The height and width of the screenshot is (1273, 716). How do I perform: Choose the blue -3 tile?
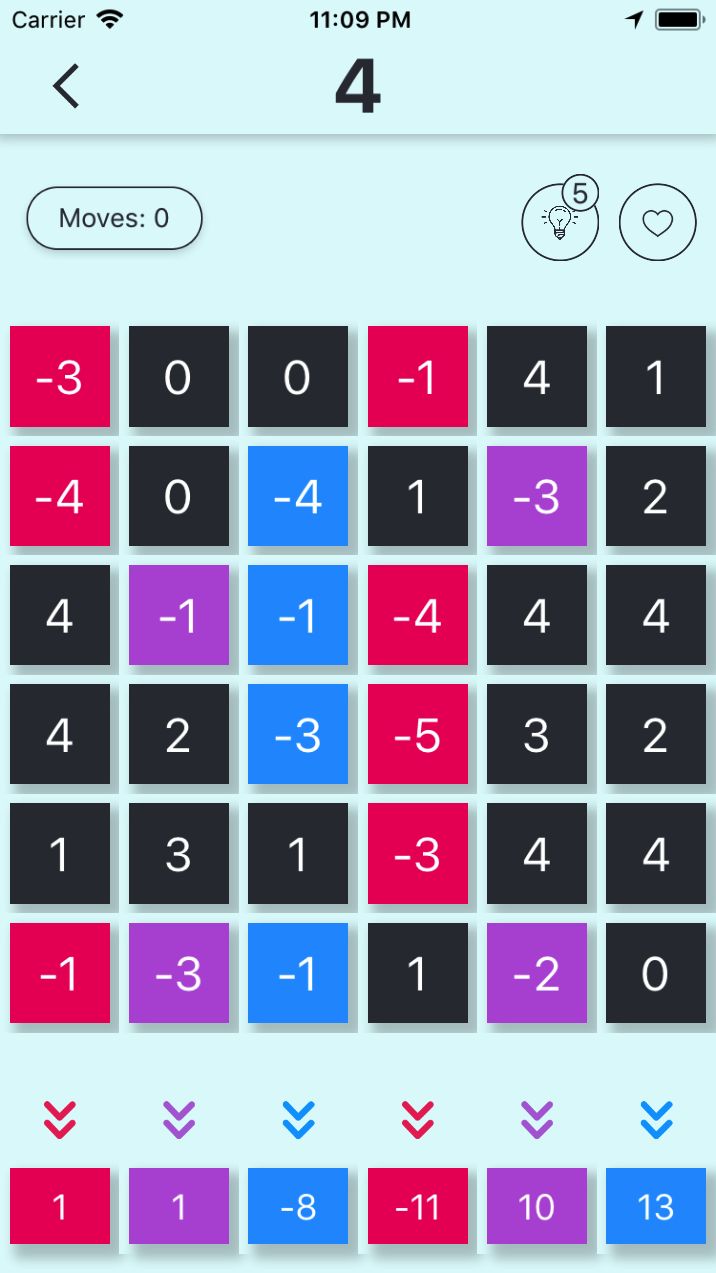tap(298, 735)
